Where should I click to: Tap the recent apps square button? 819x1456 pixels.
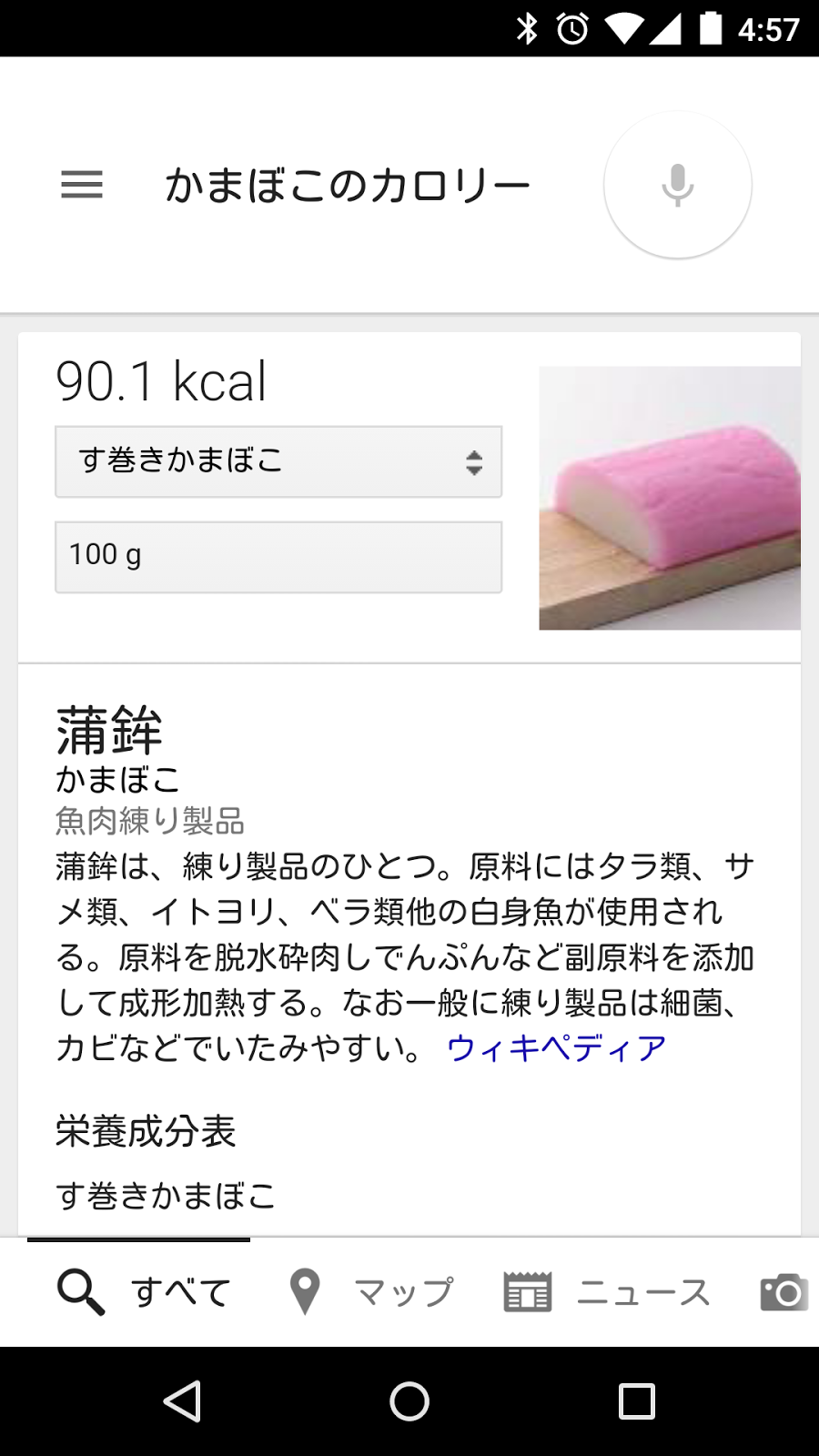[x=636, y=1403]
